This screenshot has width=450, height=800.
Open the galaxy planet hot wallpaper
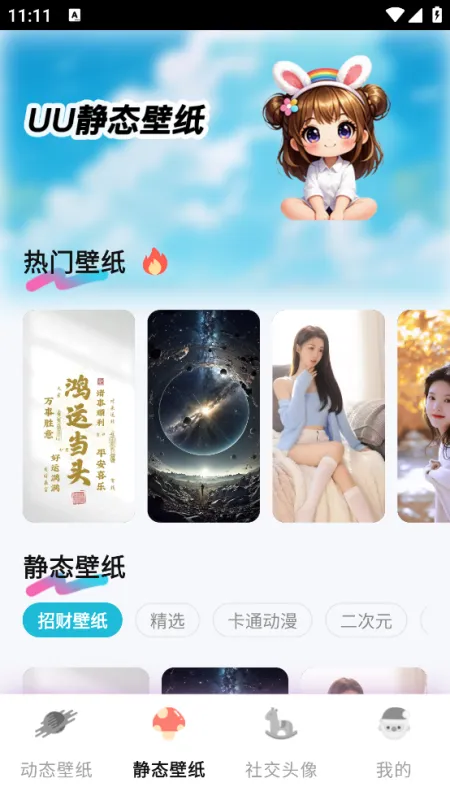tap(204, 416)
